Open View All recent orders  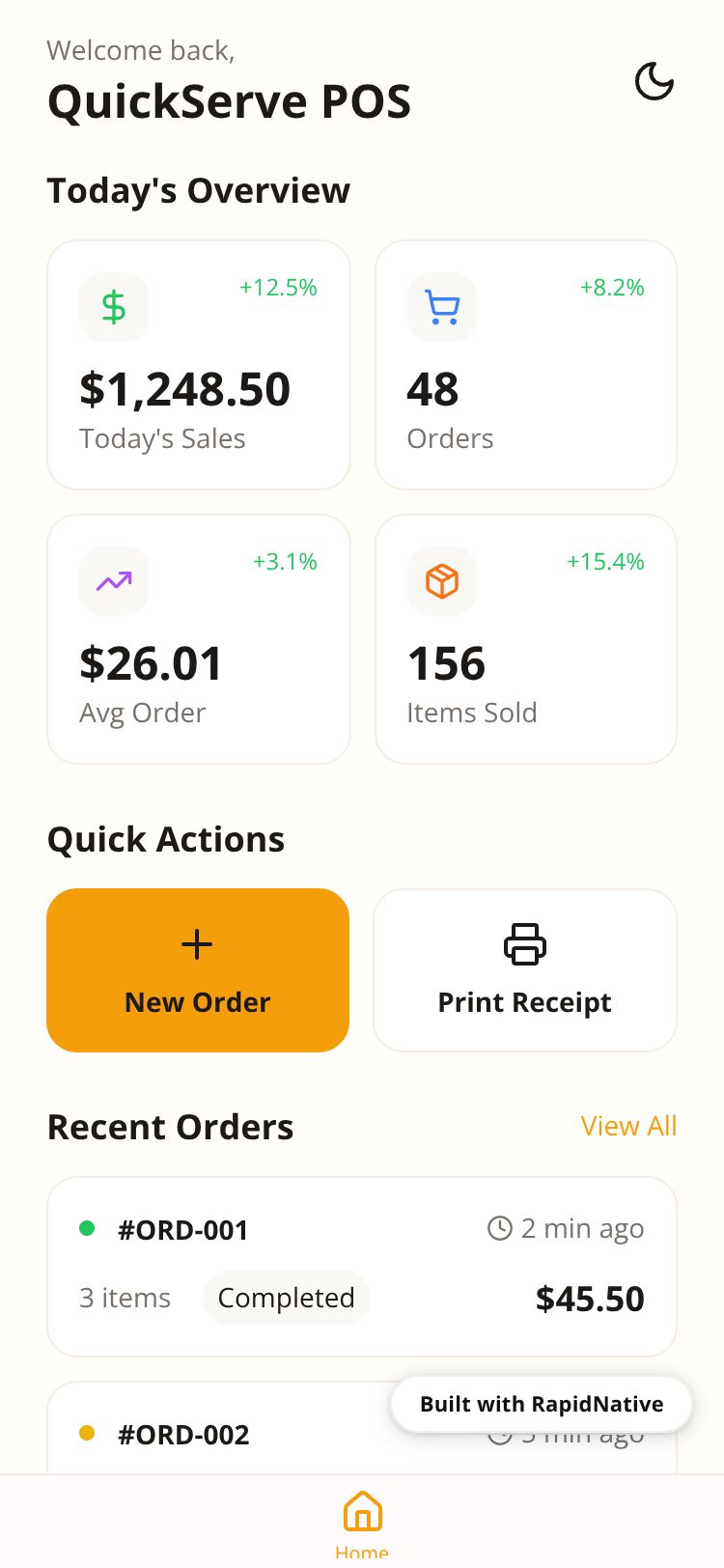click(x=628, y=1126)
